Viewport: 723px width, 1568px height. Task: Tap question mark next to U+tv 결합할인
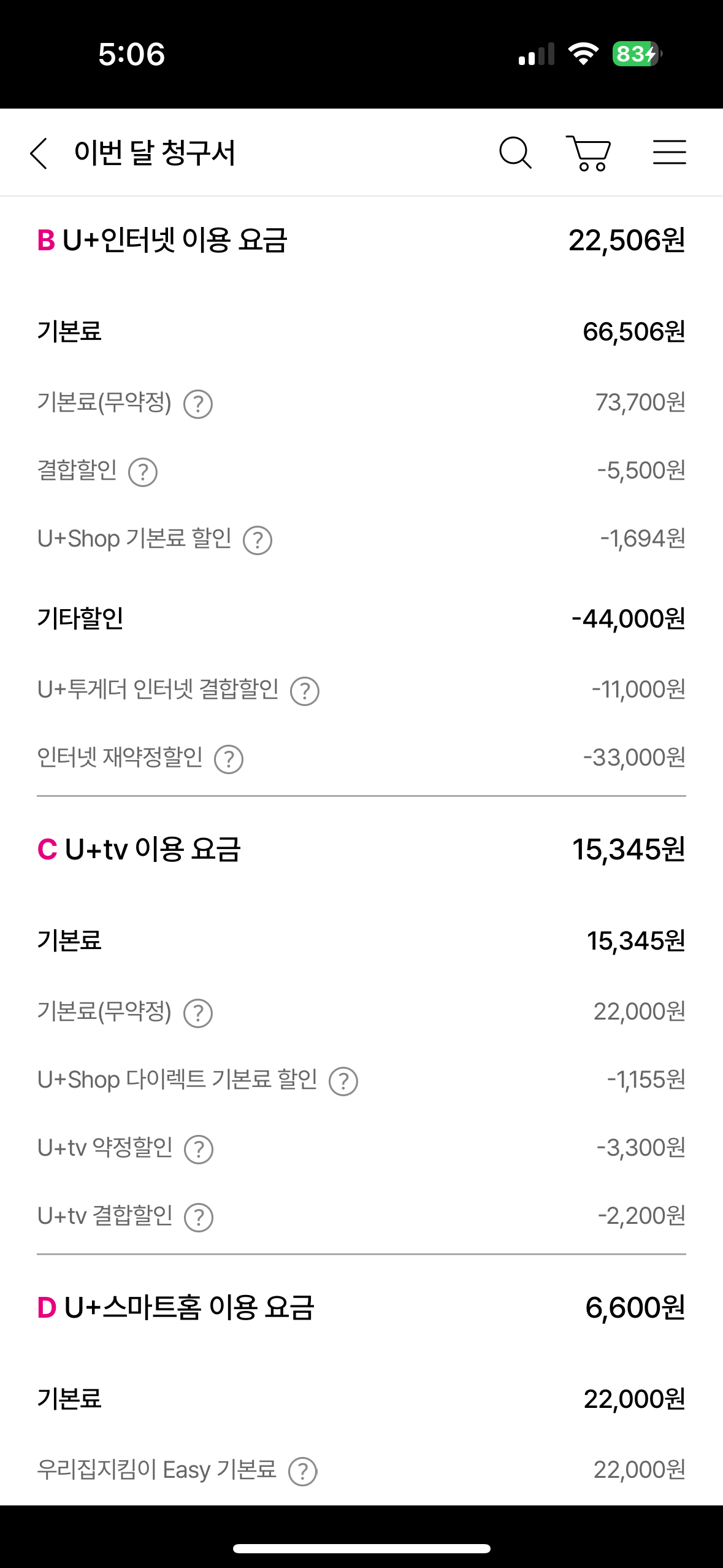coord(199,1218)
